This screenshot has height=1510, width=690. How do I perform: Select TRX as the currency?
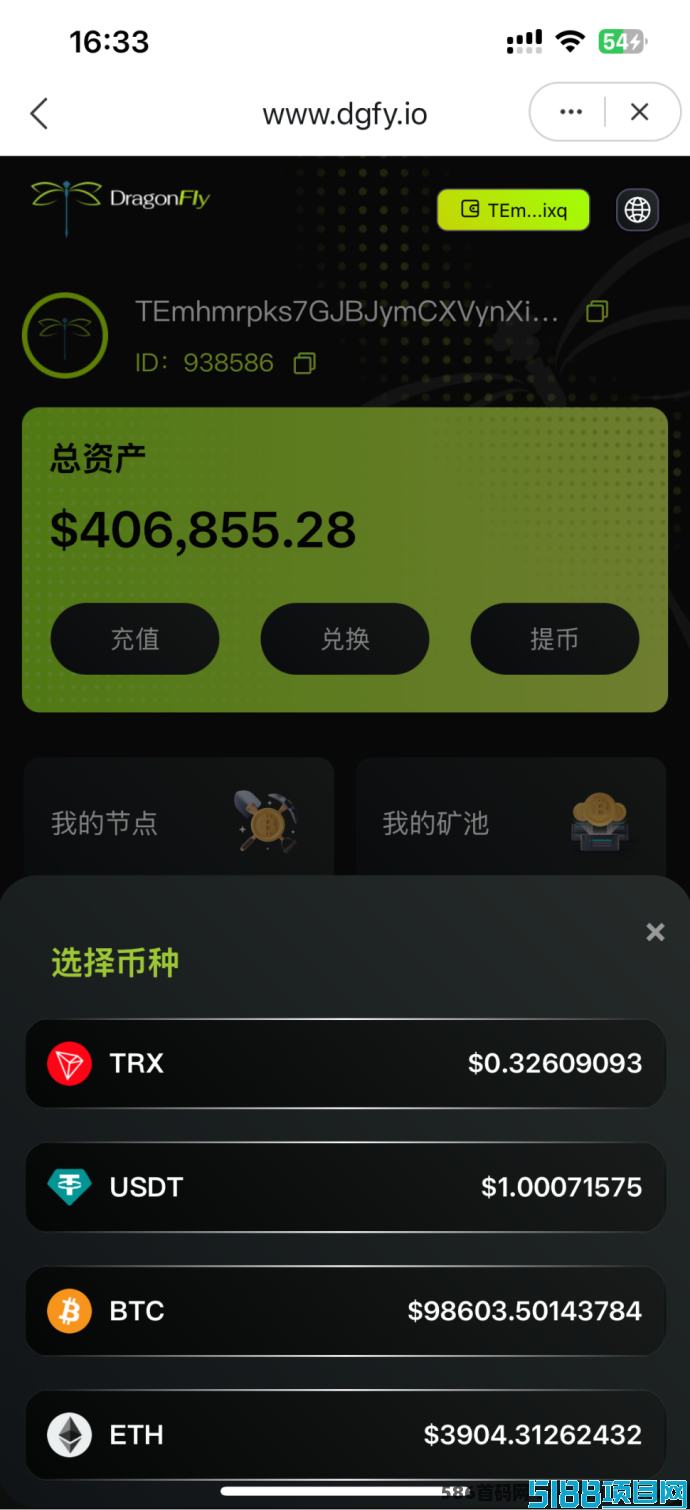345,1063
